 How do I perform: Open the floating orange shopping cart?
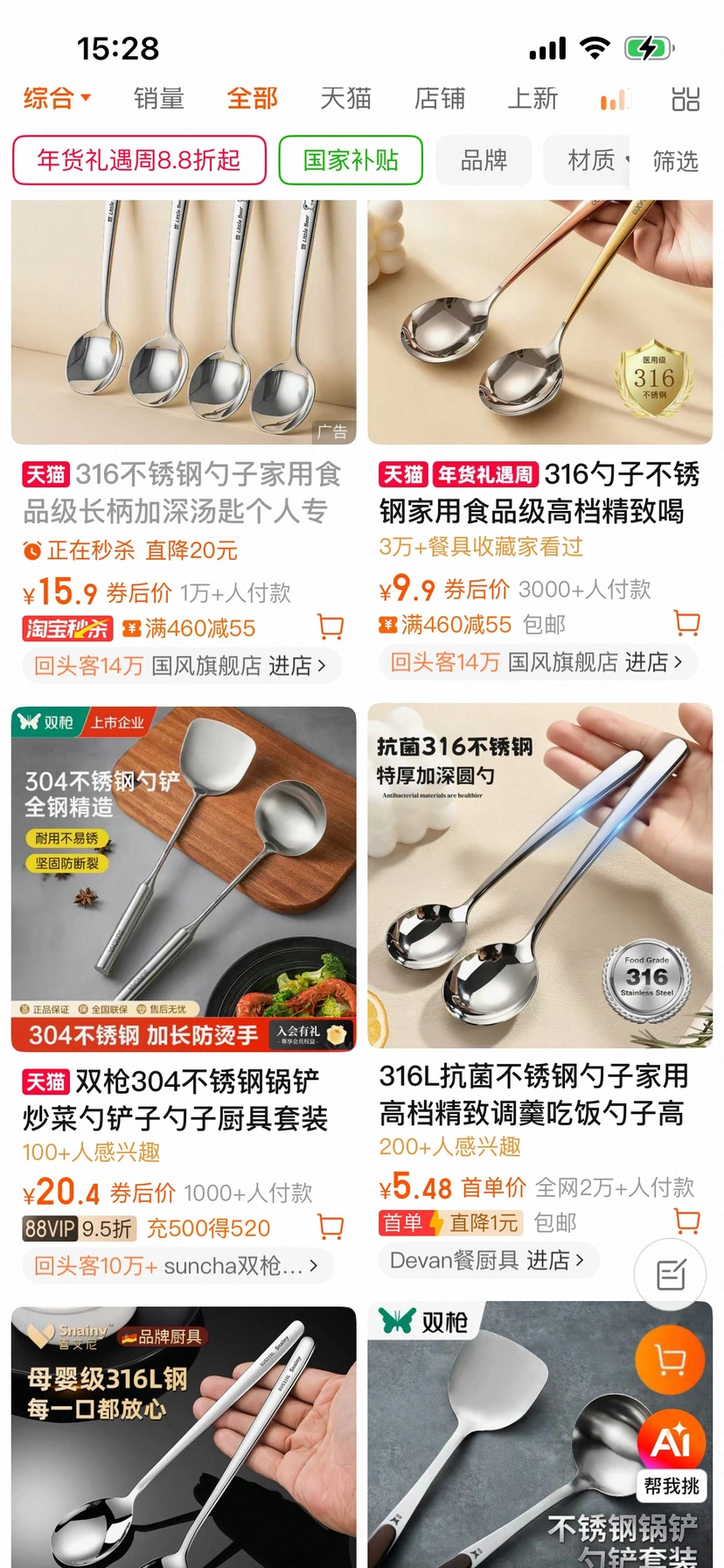tap(670, 1361)
